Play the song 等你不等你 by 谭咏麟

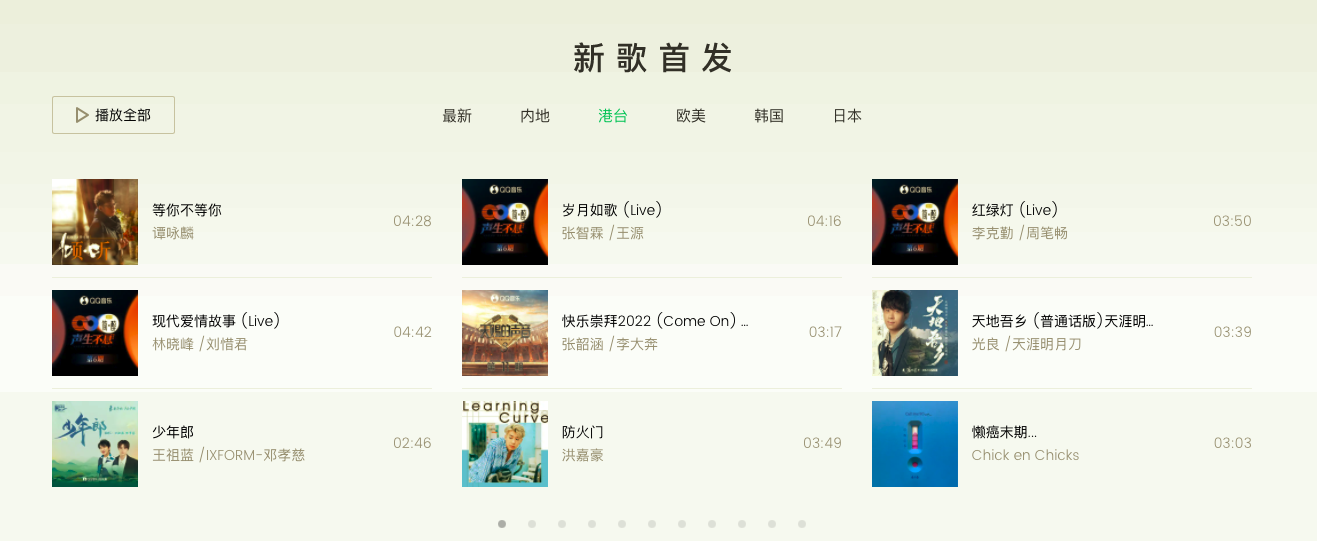click(x=186, y=210)
